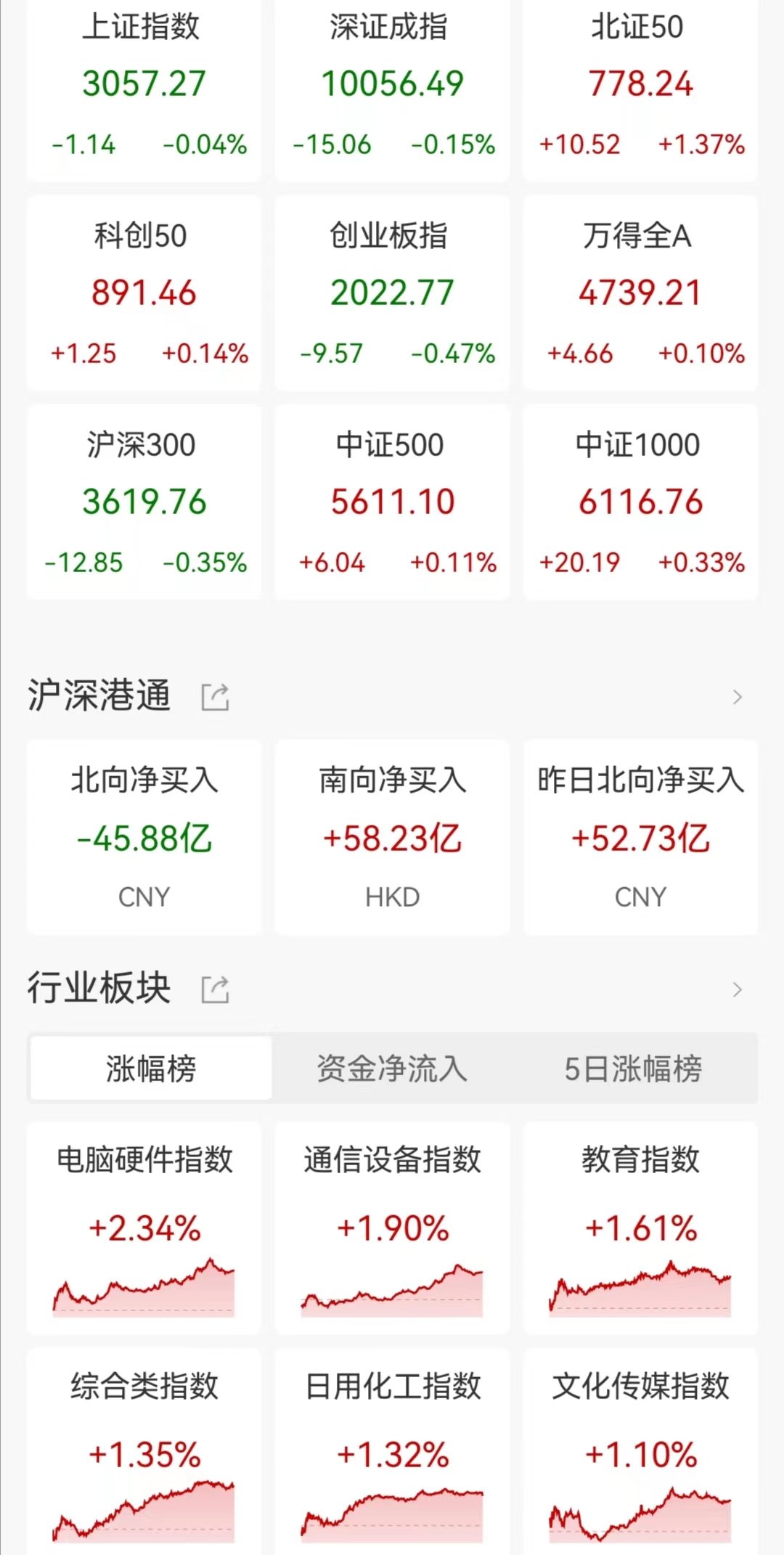Open the 中证1000 index card

(x=640, y=502)
